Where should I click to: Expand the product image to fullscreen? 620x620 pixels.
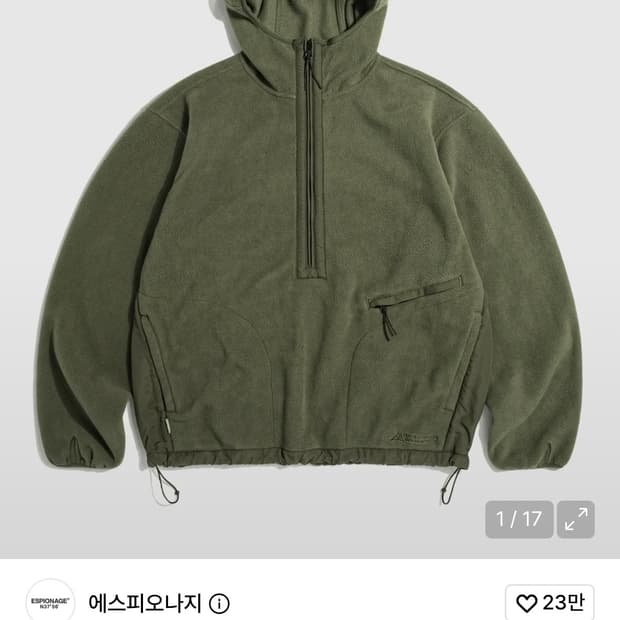coord(576,519)
